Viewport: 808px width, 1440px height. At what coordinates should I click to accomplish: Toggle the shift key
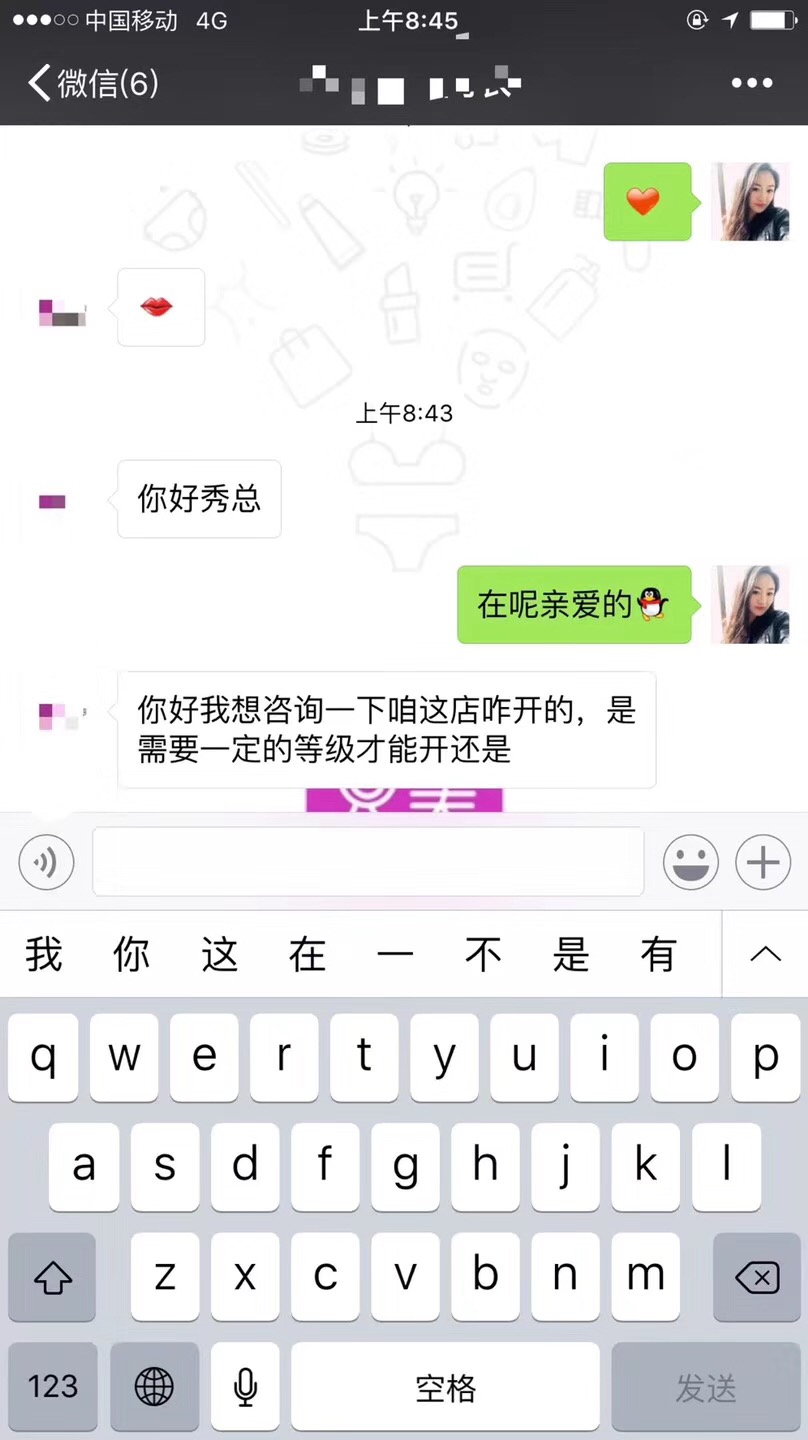point(53,1276)
